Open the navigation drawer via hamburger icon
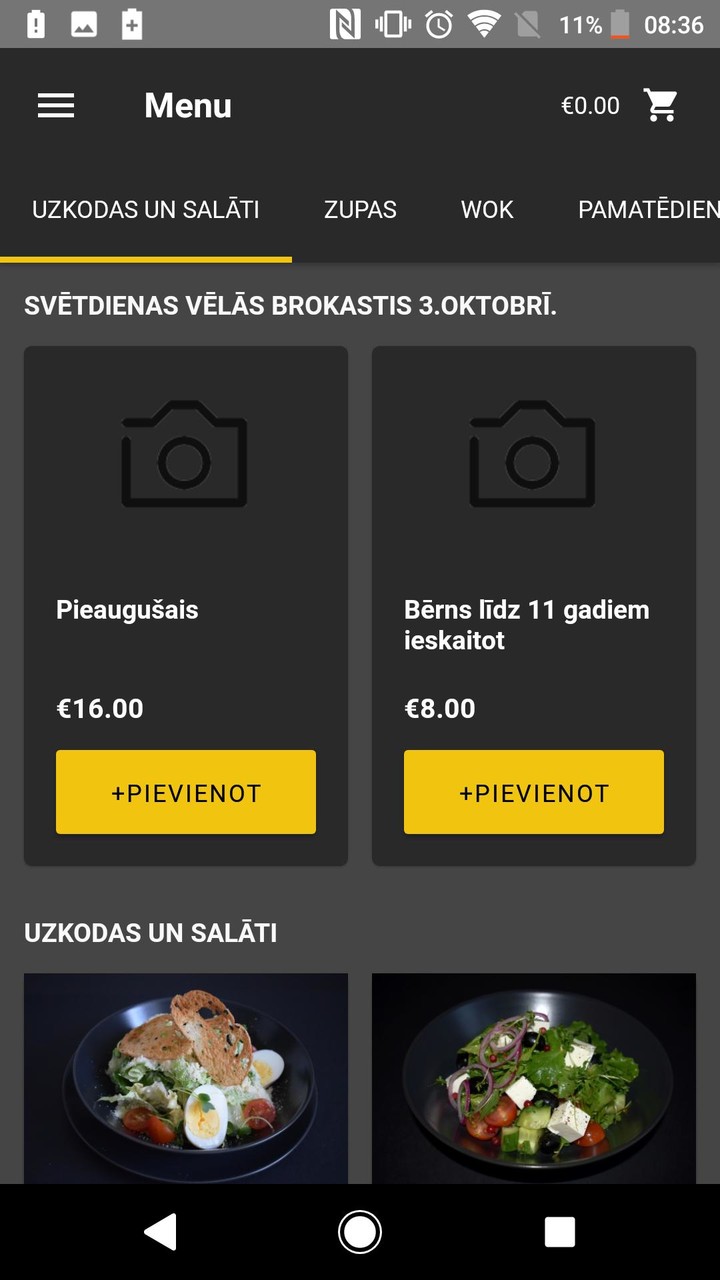 (x=56, y=105)
